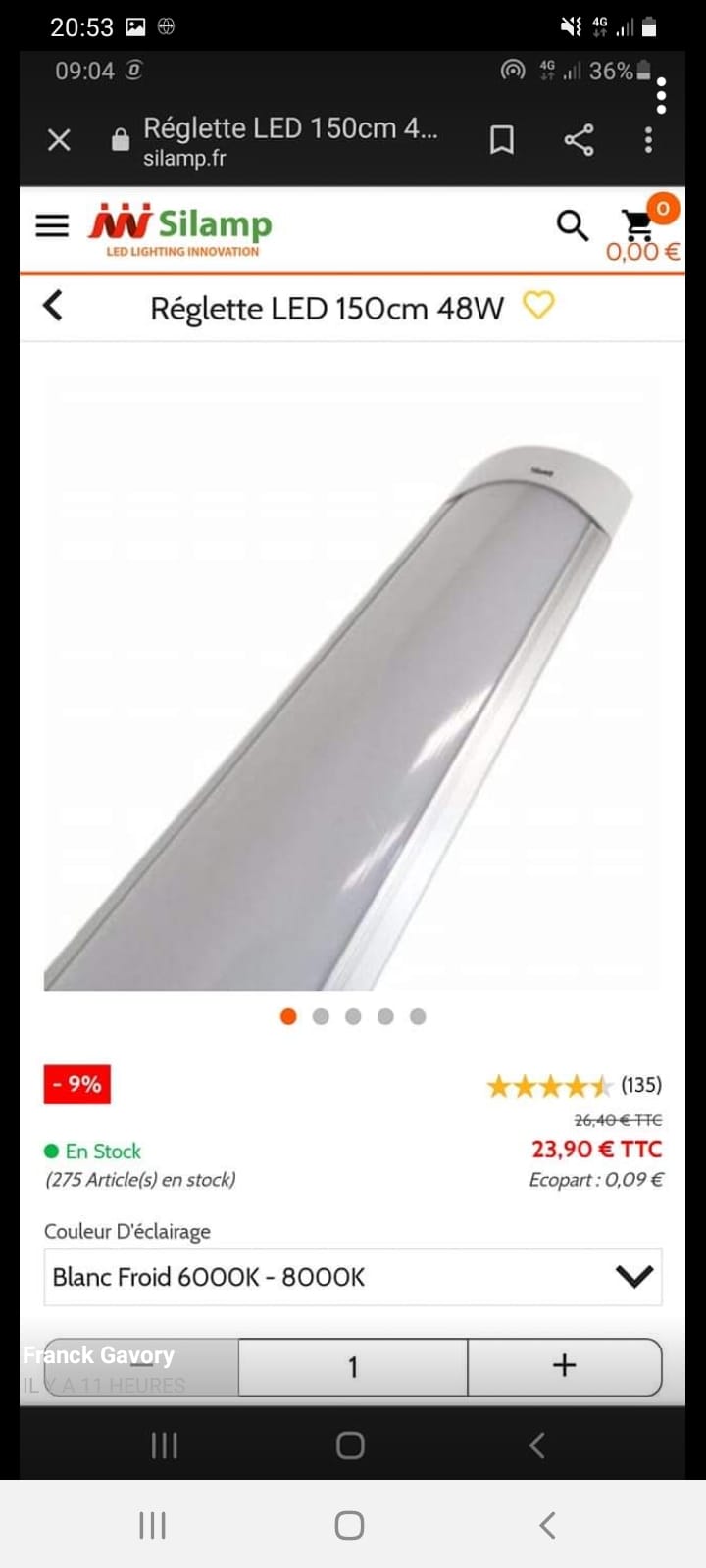Open the recent apps view
The image size is (706, 1568).
tap(152, 1525)
